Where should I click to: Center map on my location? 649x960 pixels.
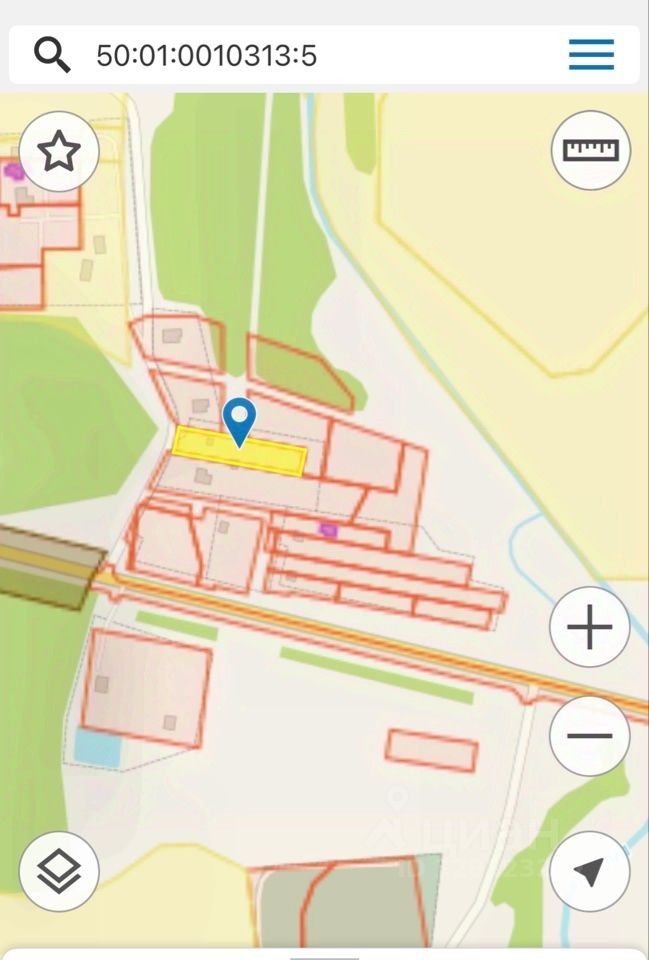tap(590, 871)
